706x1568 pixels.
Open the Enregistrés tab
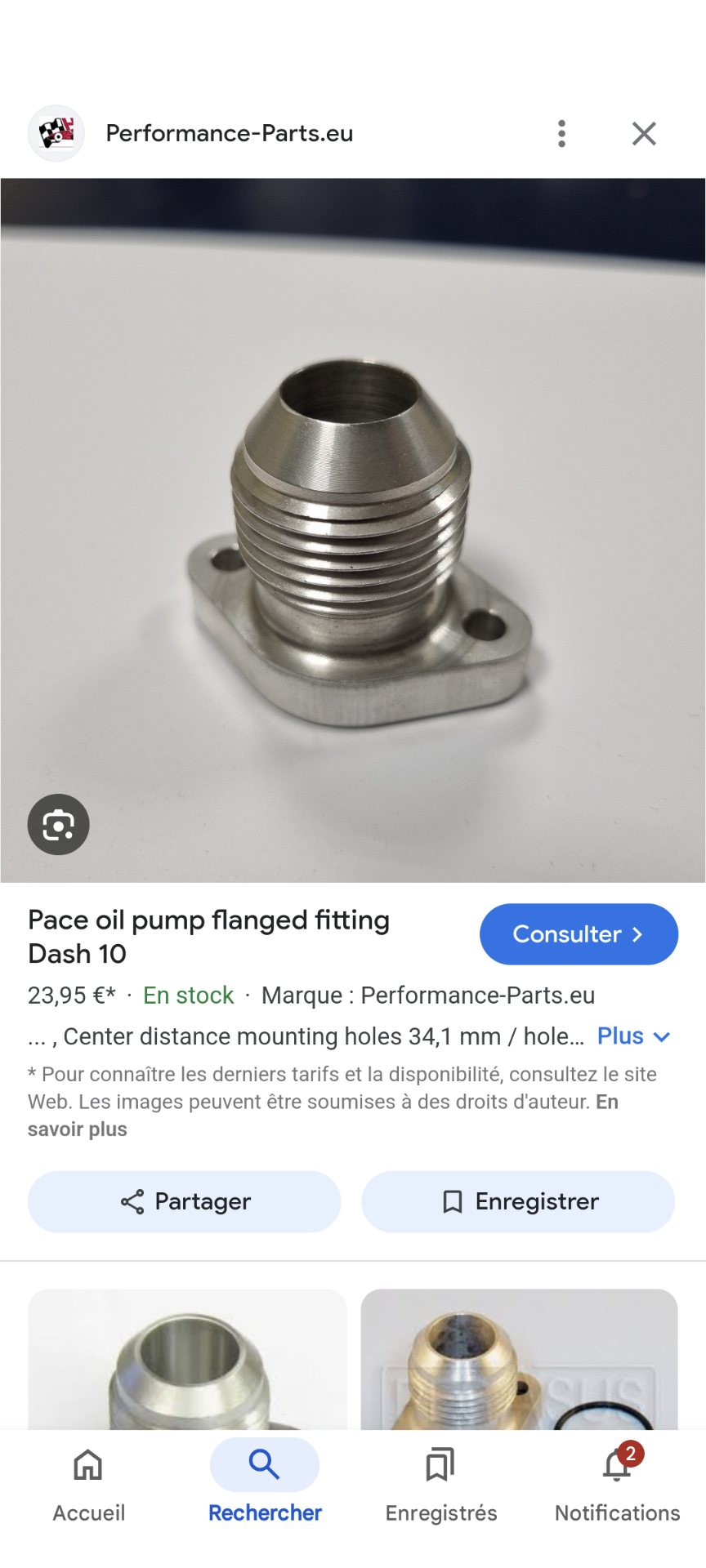point(441,1483)
